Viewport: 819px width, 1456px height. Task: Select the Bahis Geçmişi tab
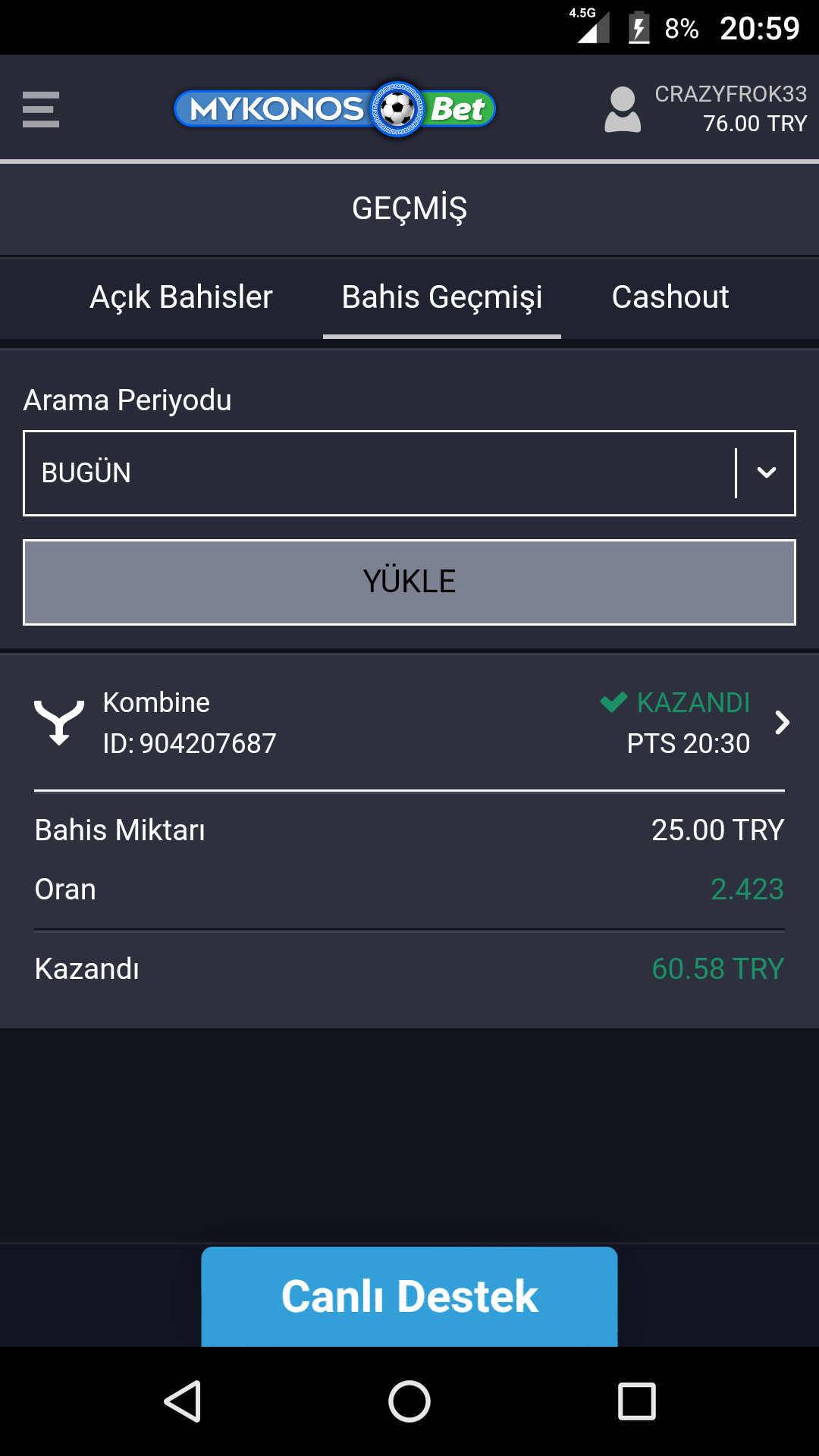point(442,298)
